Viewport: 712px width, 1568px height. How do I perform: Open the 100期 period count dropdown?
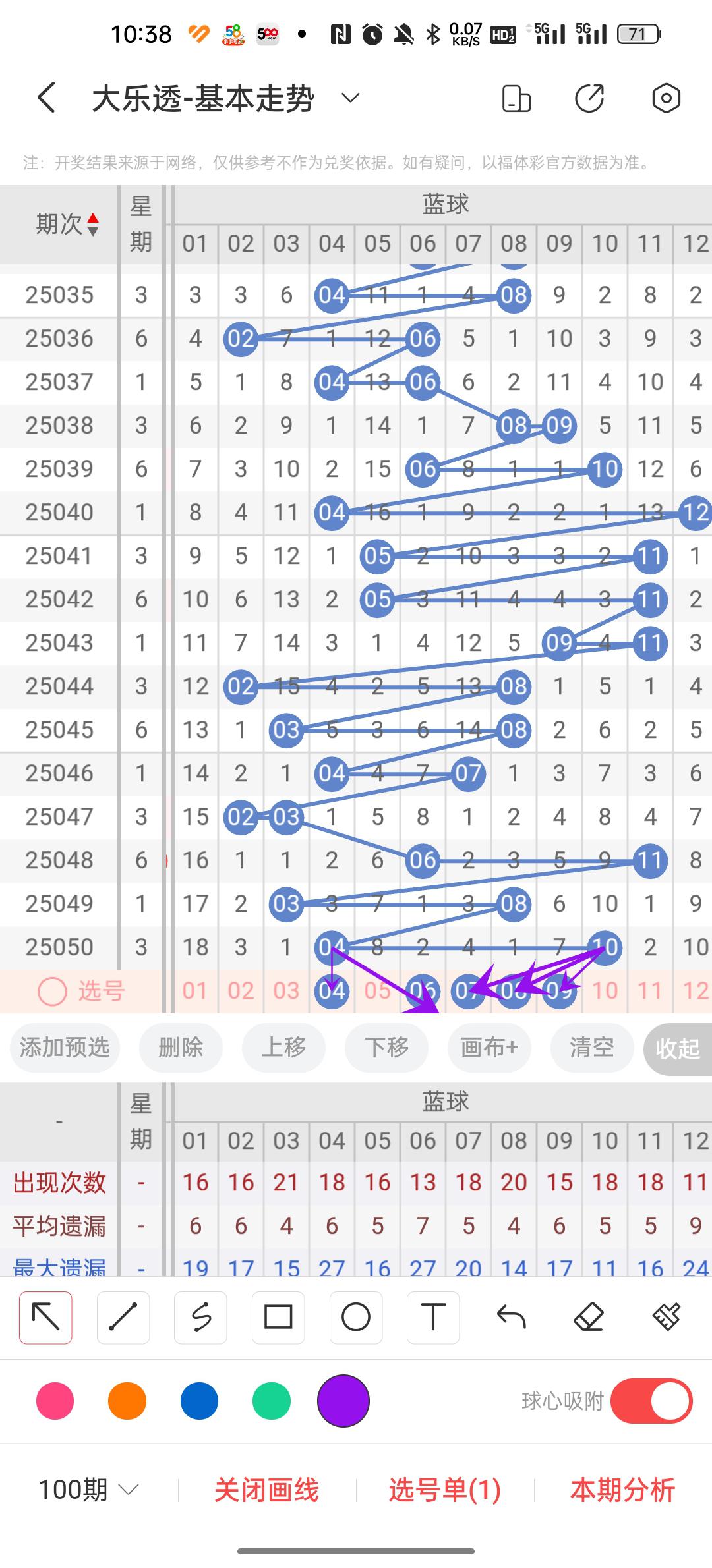(89, 1490)
